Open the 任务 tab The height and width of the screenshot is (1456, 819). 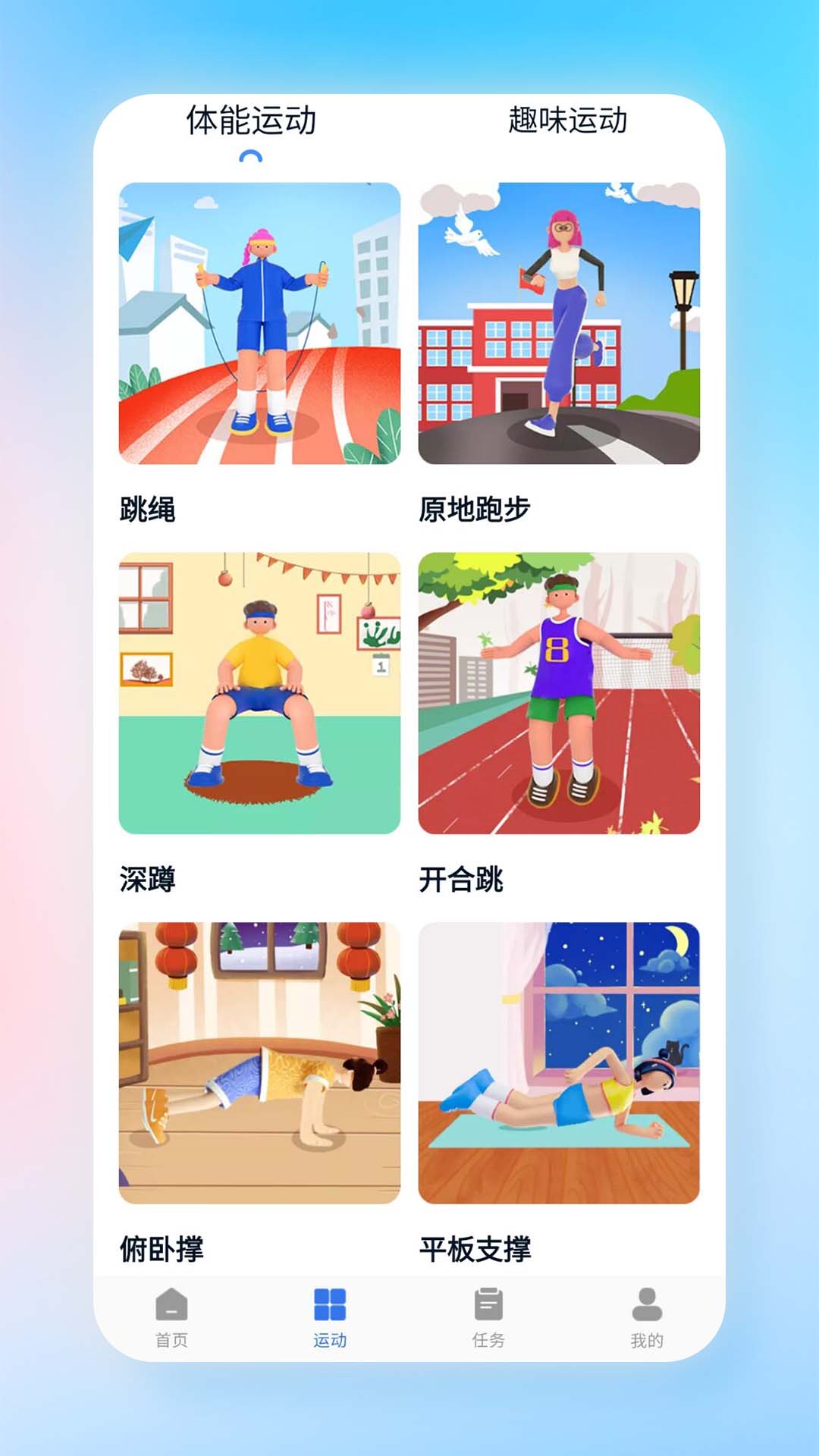488,1318
